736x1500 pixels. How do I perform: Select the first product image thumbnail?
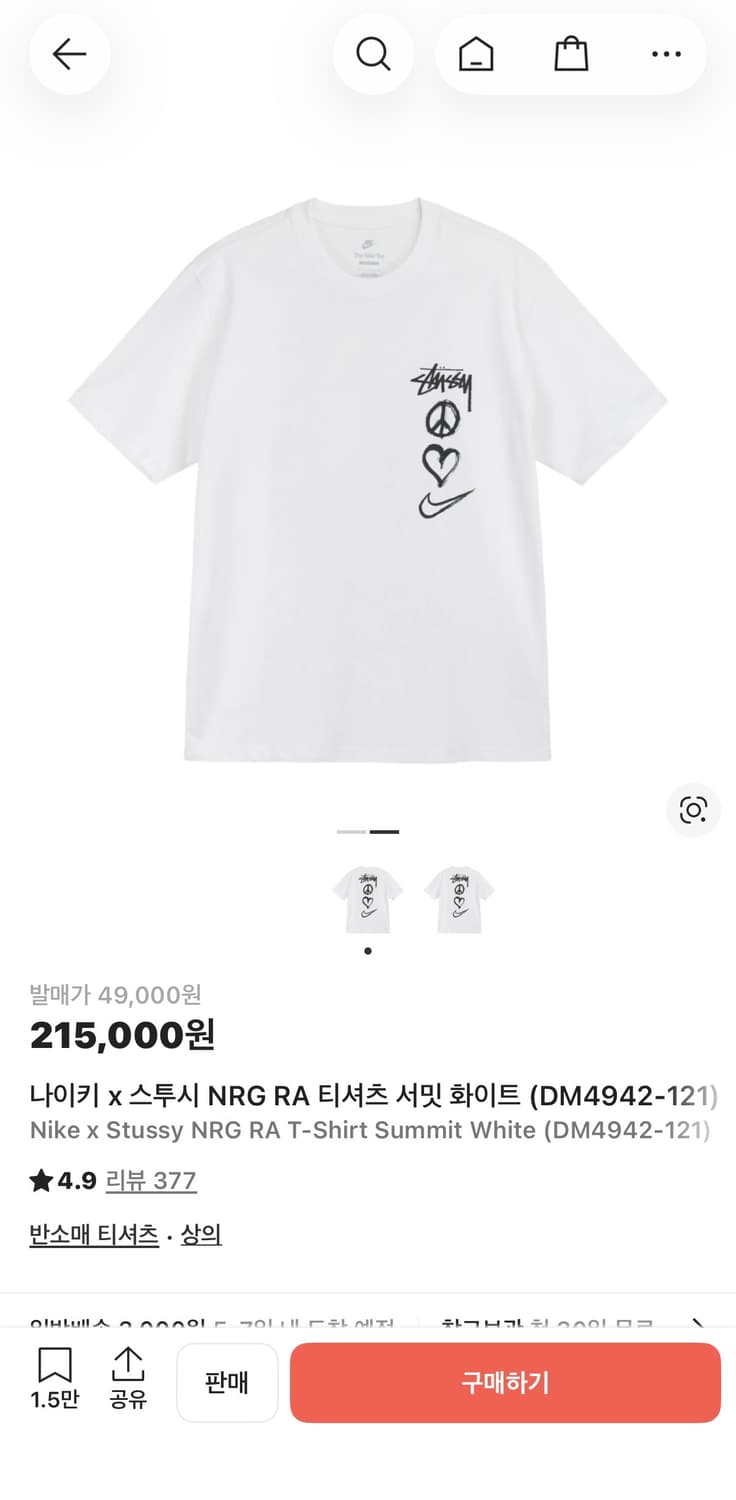368,898
